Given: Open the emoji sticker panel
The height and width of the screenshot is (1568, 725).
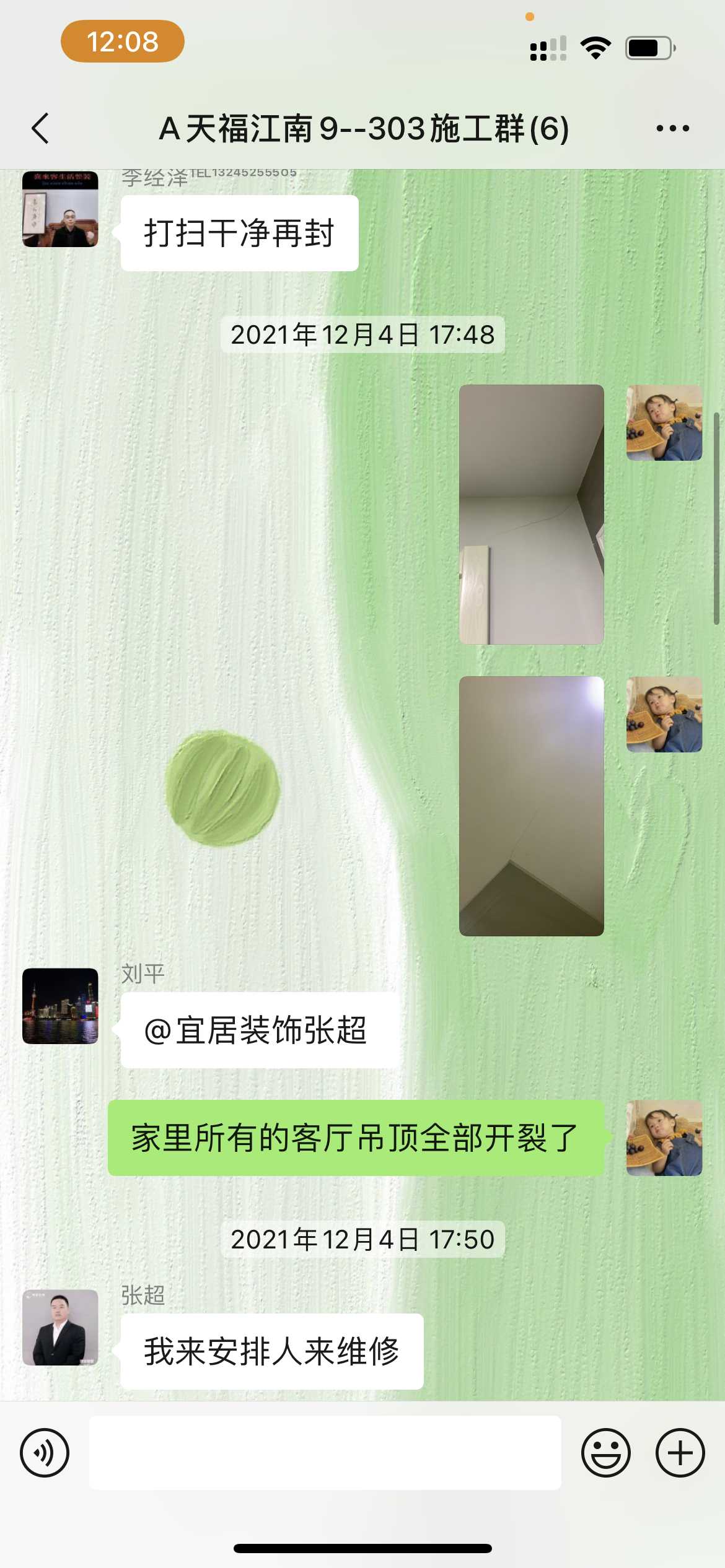Looking at the screenshot, I should [x=605, y=1452].
